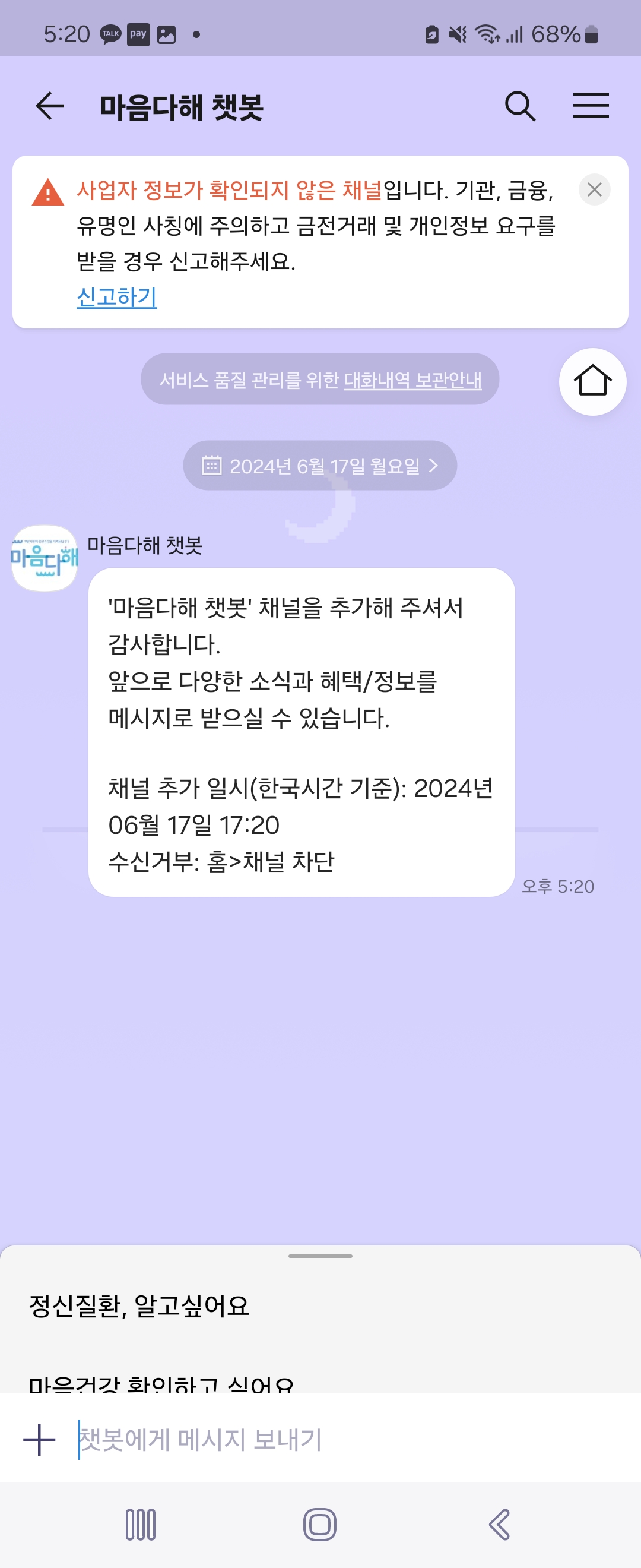
Task: Tap the plus attachment button
Action: click(x=40, y=1440)
